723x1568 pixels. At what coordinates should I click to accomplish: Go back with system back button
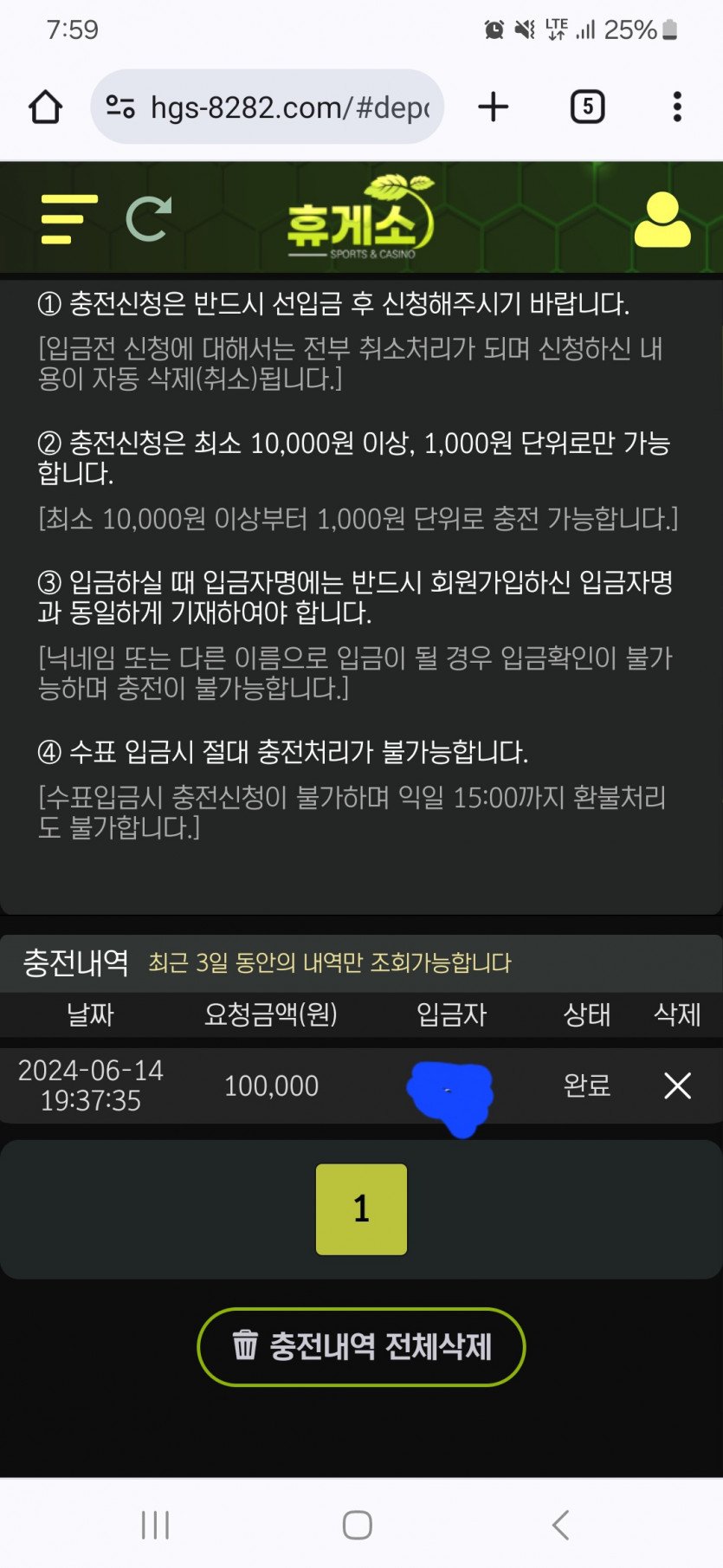[561, 1525]
